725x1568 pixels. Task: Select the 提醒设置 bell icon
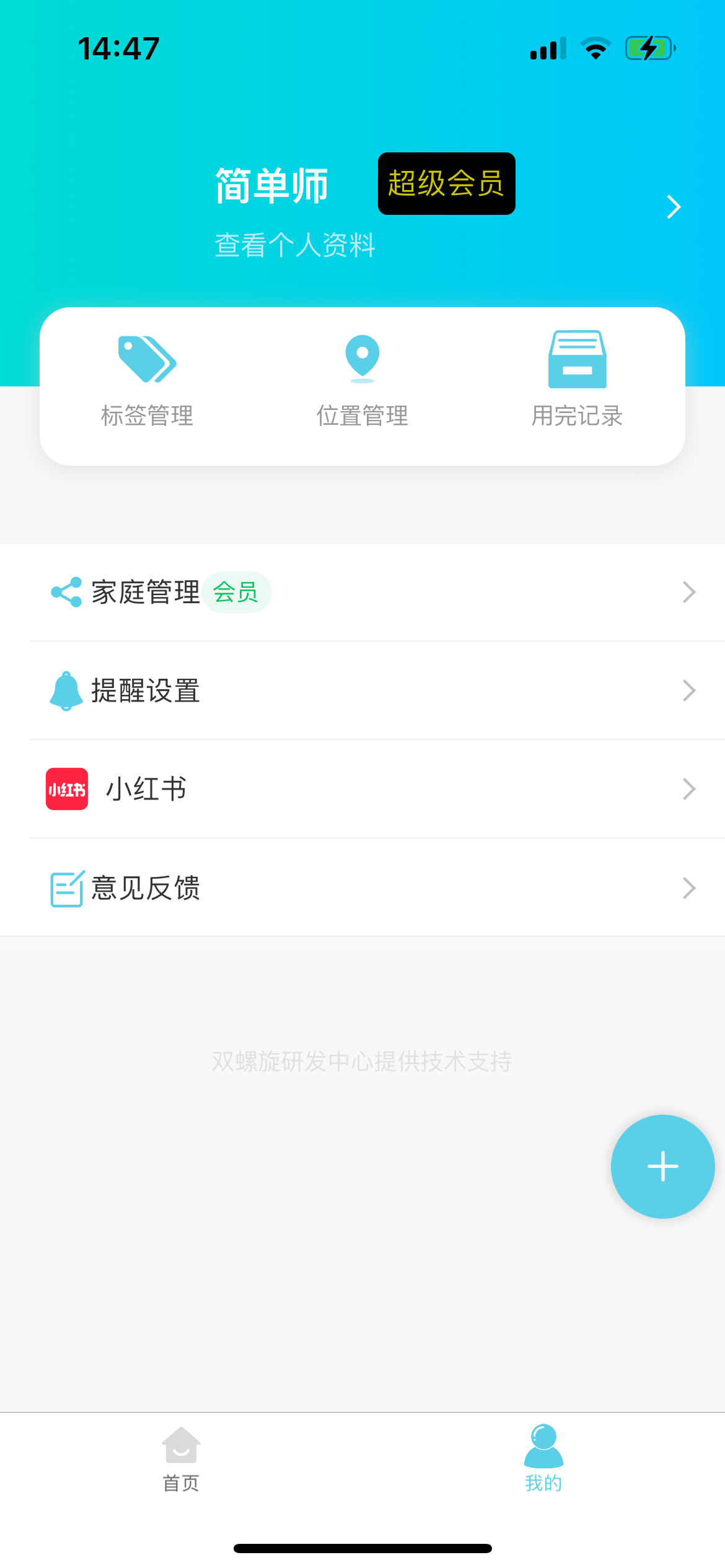pos(66,690)
